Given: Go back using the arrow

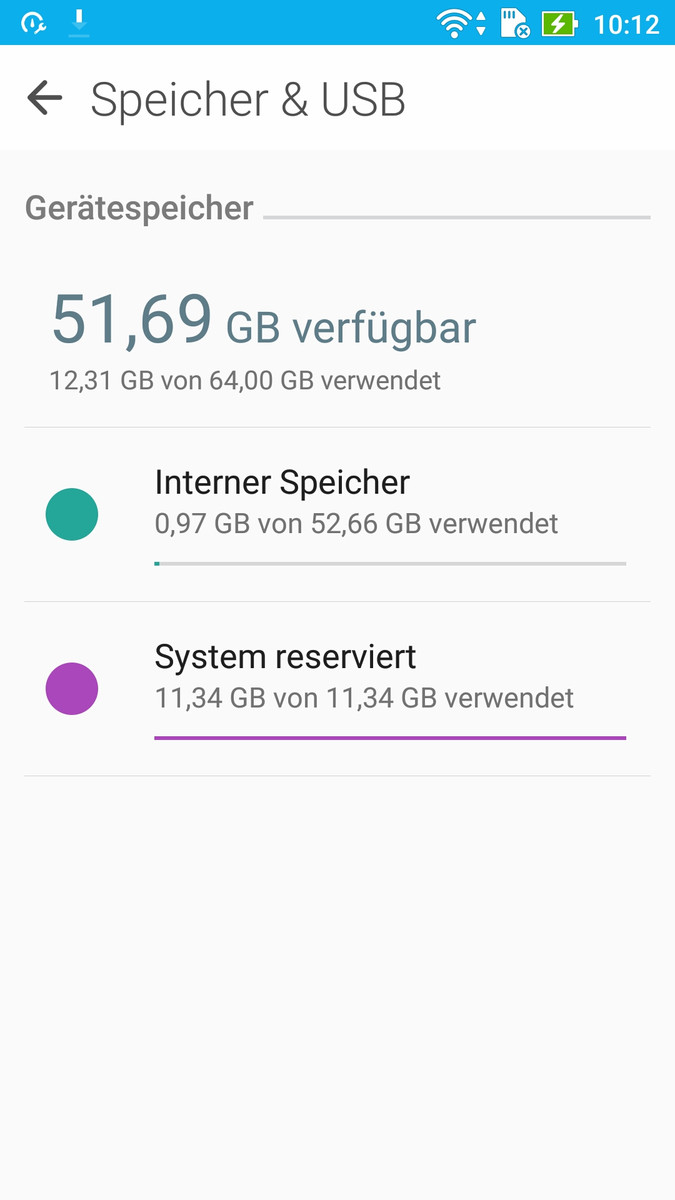Looking at the screenshot, I should point(45,98).
